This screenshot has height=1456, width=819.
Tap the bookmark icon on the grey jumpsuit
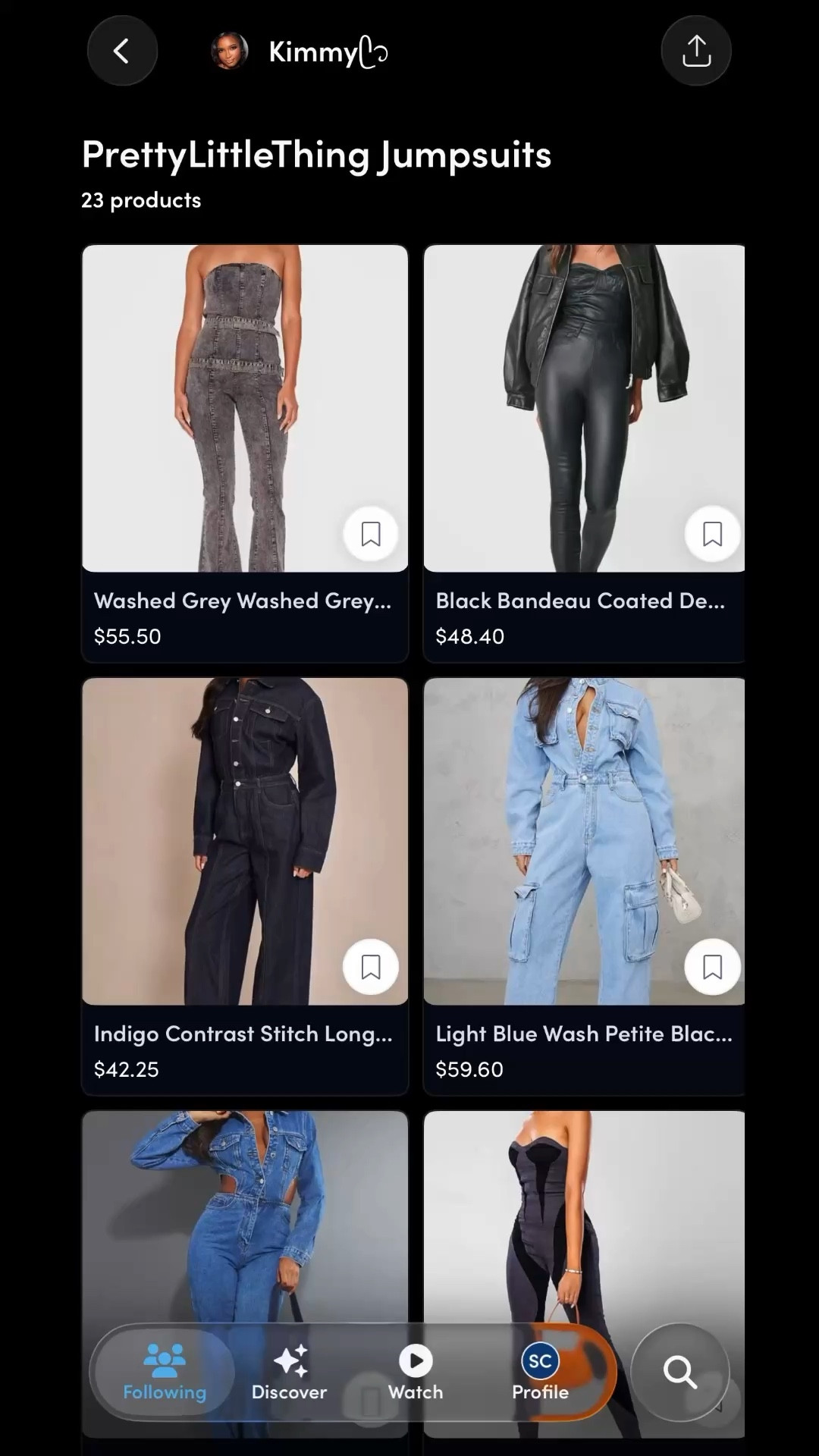371,534
